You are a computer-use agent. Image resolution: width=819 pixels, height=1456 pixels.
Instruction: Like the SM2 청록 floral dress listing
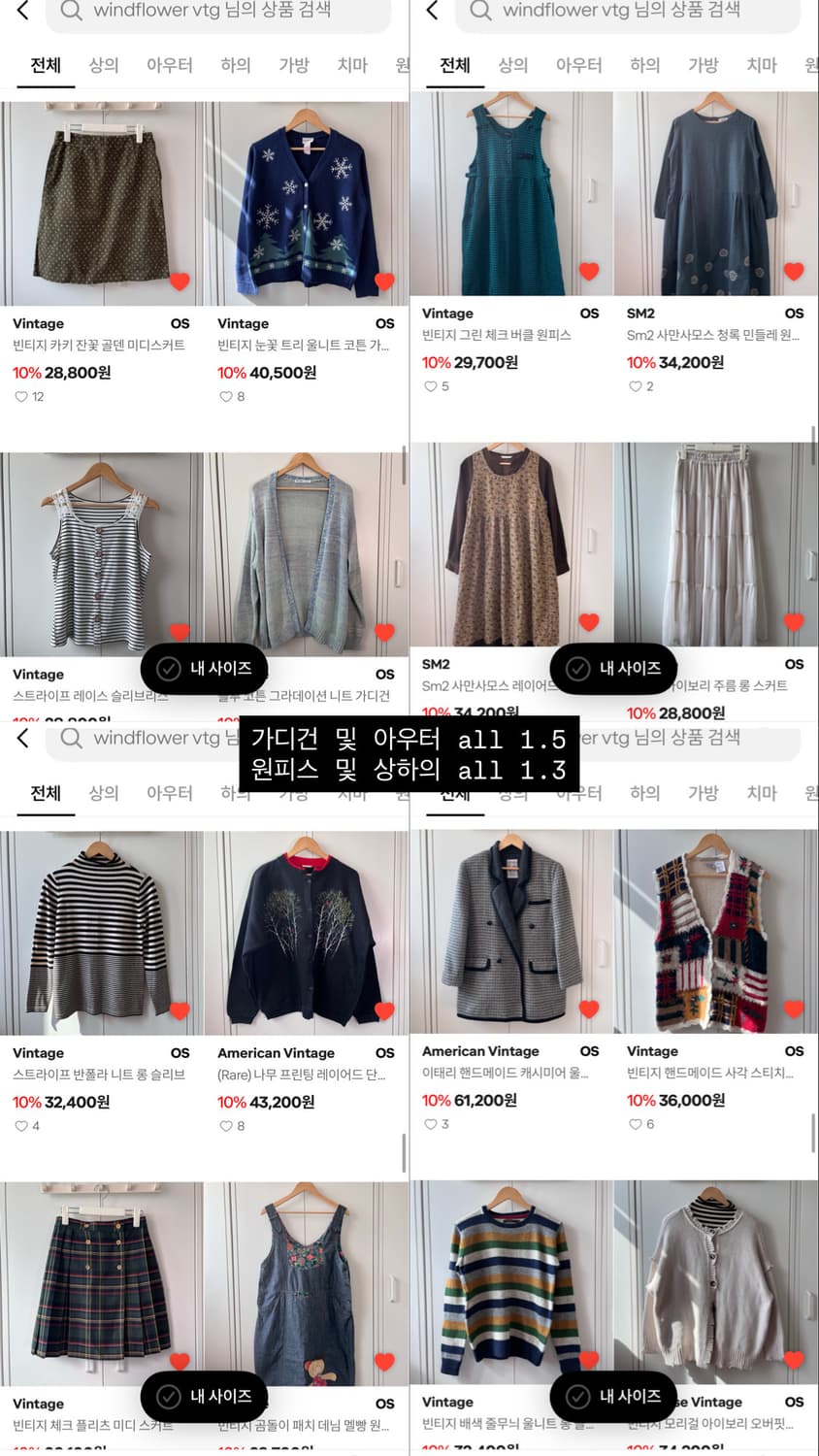tap(793, 273)
